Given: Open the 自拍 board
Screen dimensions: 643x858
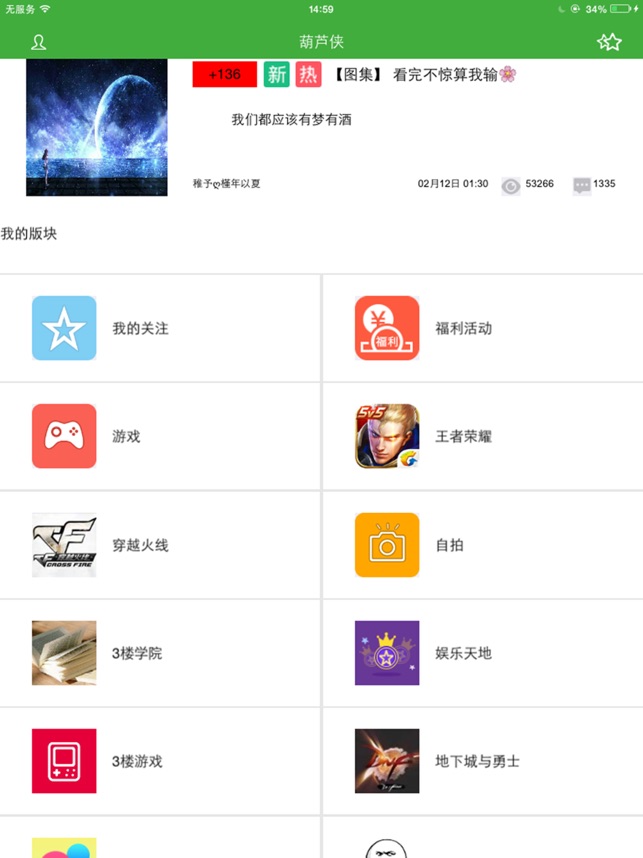Looking at the screenshot, I should pos(482,545).
